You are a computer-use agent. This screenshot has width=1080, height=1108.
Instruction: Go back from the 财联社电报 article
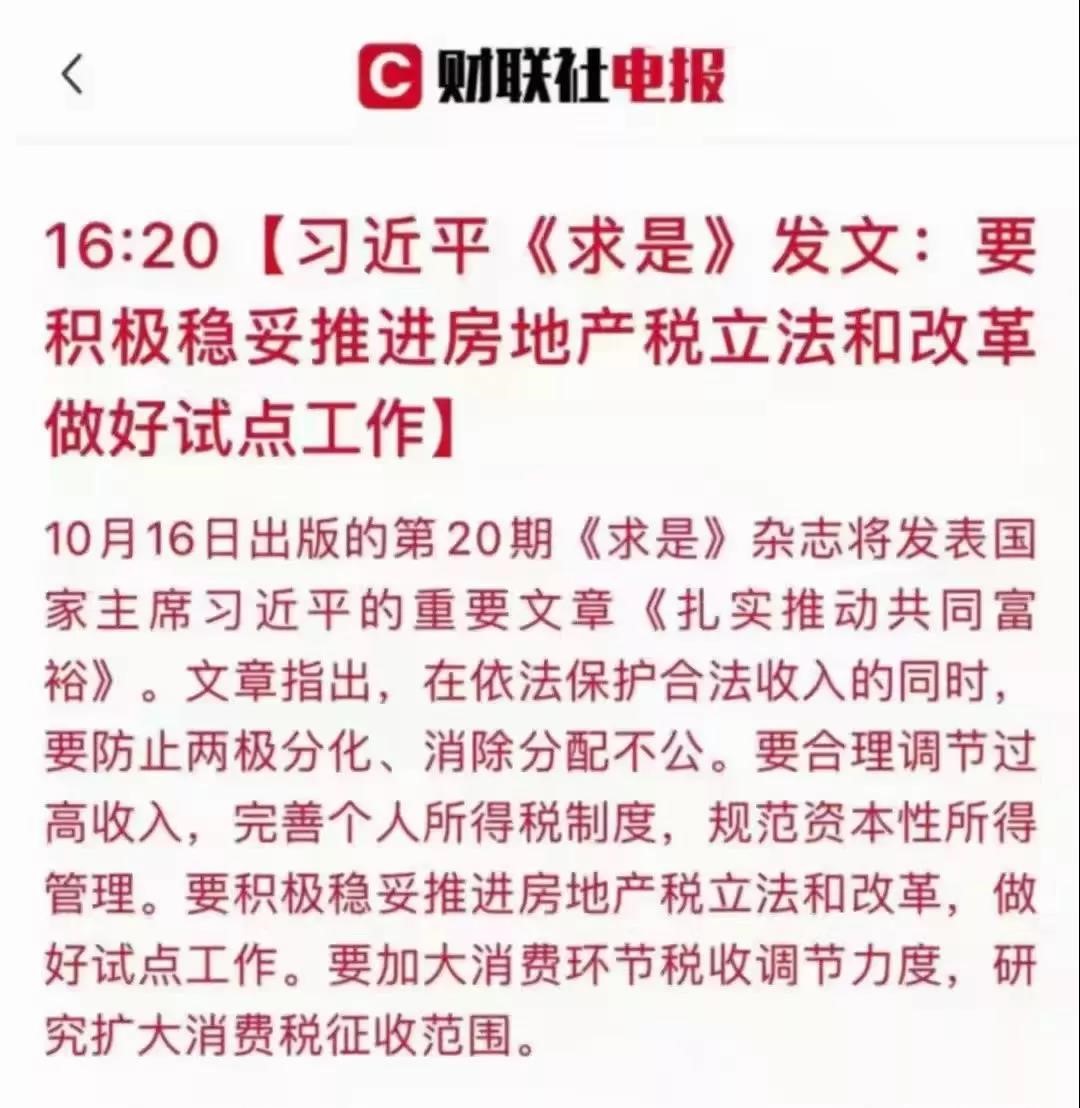[72, 75]
